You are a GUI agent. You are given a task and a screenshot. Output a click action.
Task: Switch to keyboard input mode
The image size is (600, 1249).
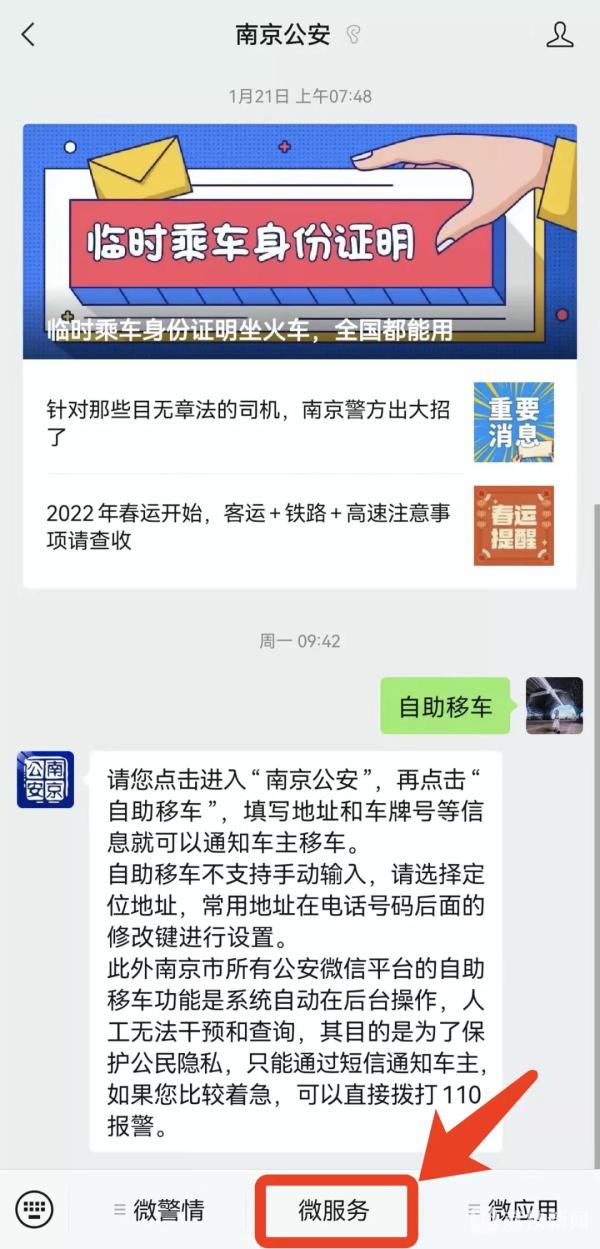click(35, 1209)
